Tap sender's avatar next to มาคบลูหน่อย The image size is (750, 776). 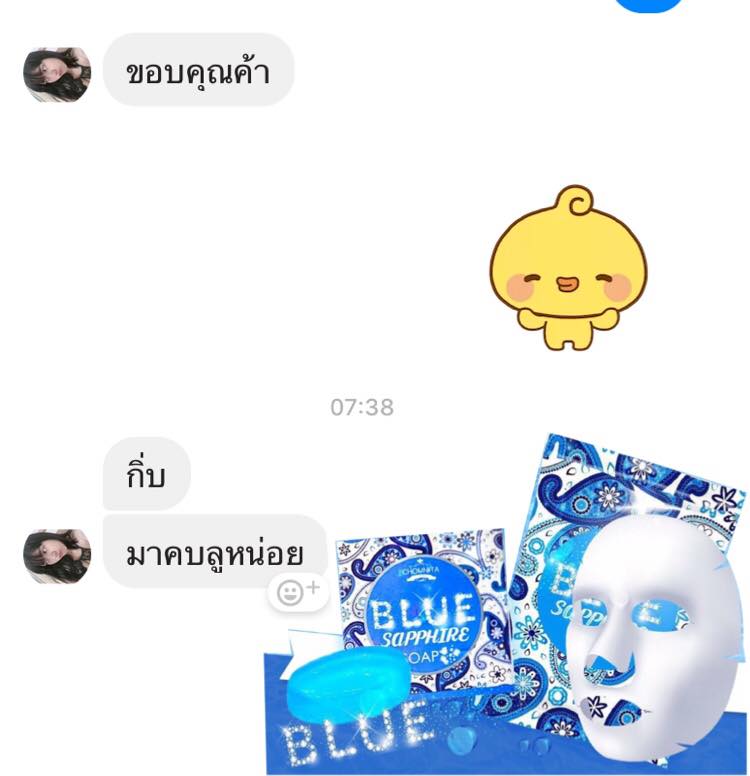(x=57, y=557)
